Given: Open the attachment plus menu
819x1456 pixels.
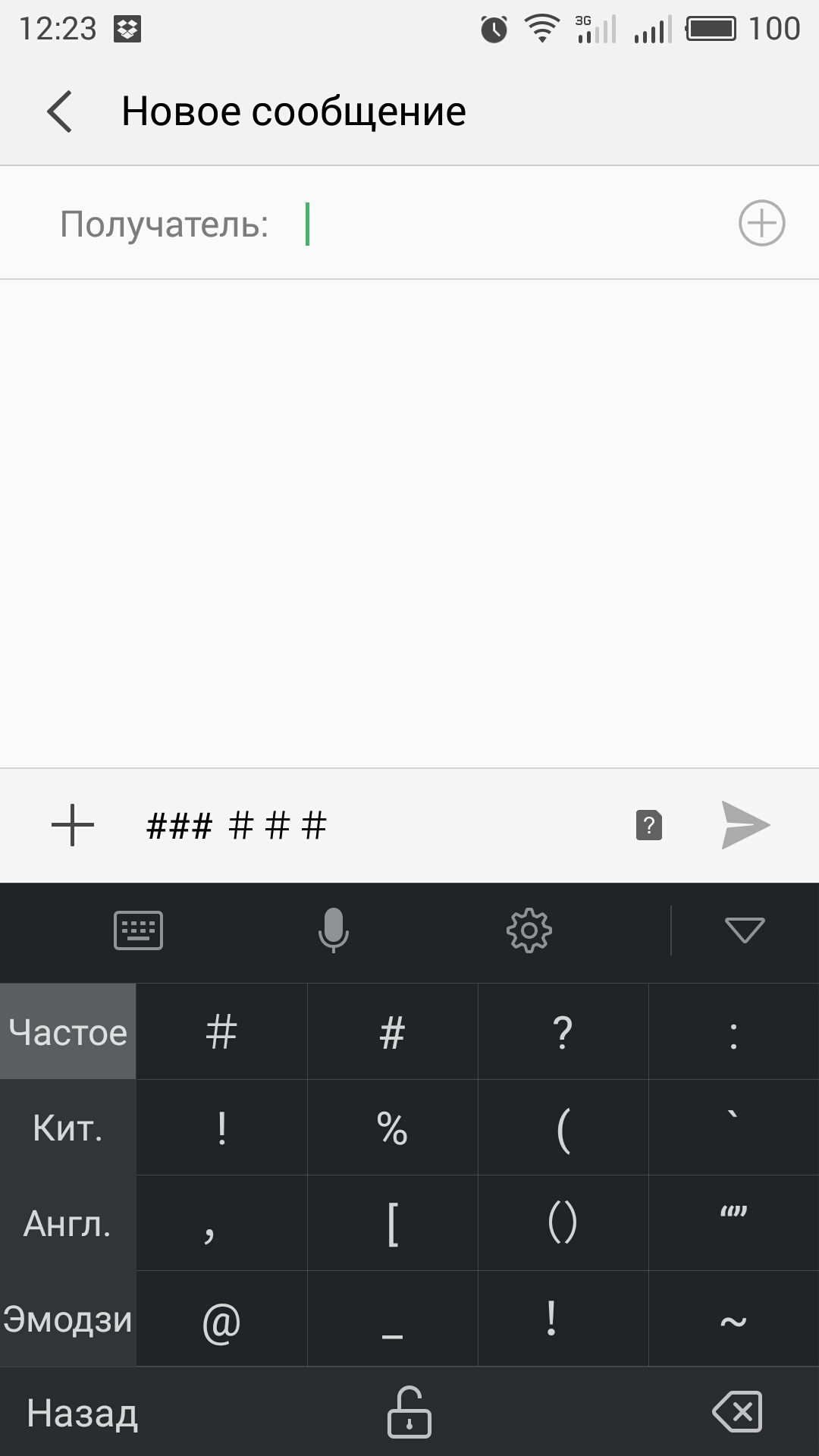Looking at the screenshot, I should click(x=73, y=825).
